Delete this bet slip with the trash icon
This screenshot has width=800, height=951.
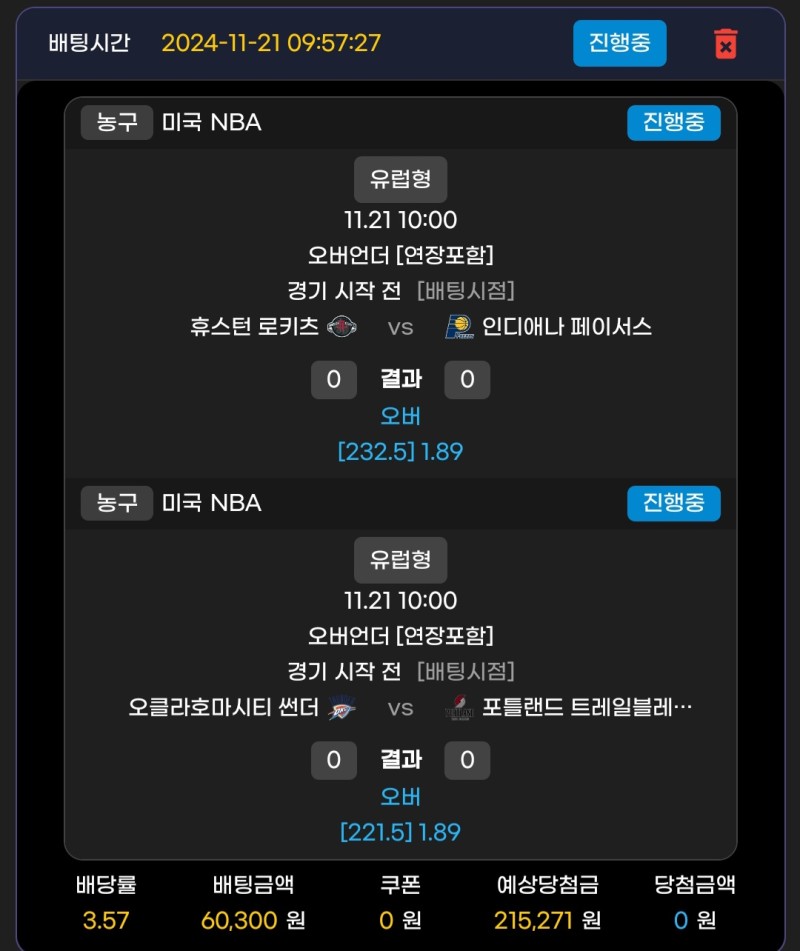point(725,44)
